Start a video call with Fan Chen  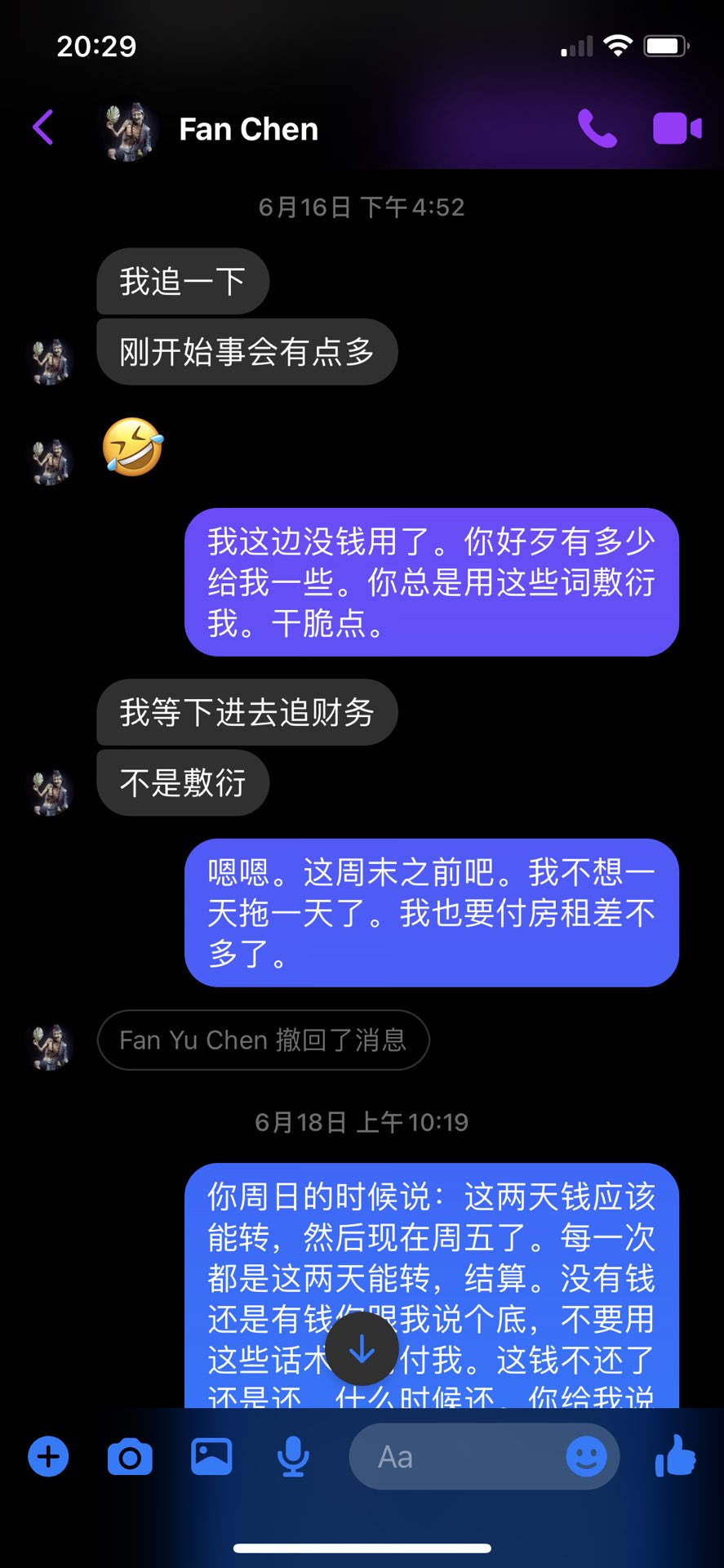[677, 128]
